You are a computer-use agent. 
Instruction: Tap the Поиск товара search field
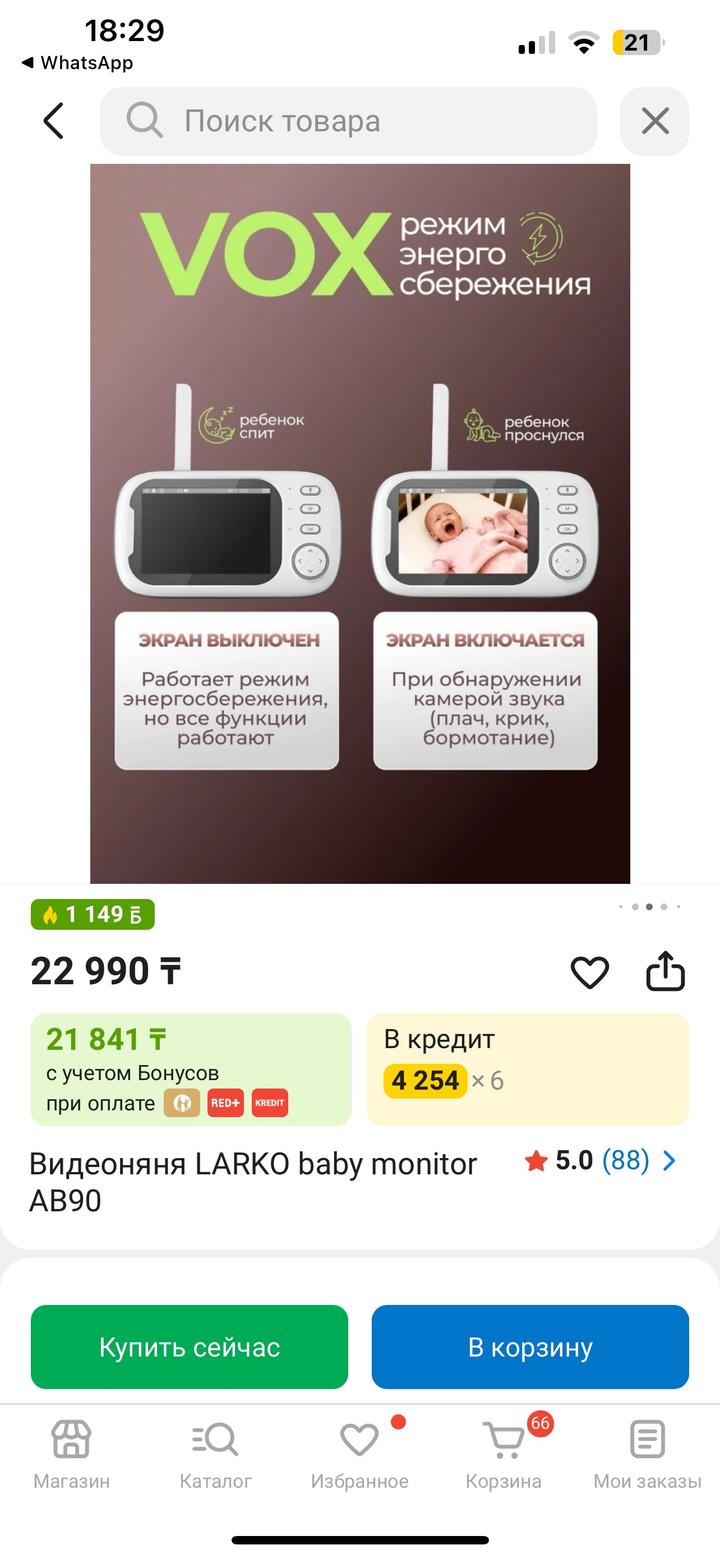click(x=348, y=121)
